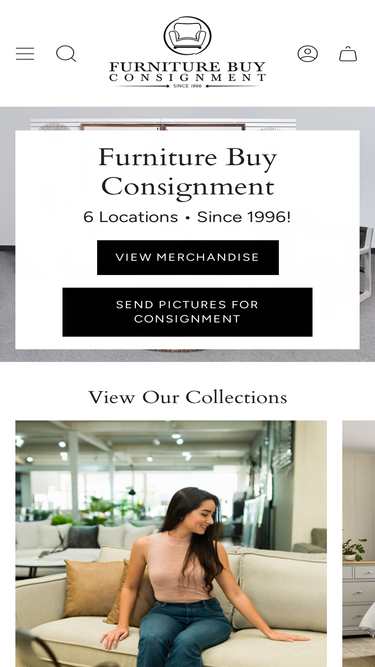375x667 pixels.
Task: Open the search icon in the header
Action: [x=66, y=54]
